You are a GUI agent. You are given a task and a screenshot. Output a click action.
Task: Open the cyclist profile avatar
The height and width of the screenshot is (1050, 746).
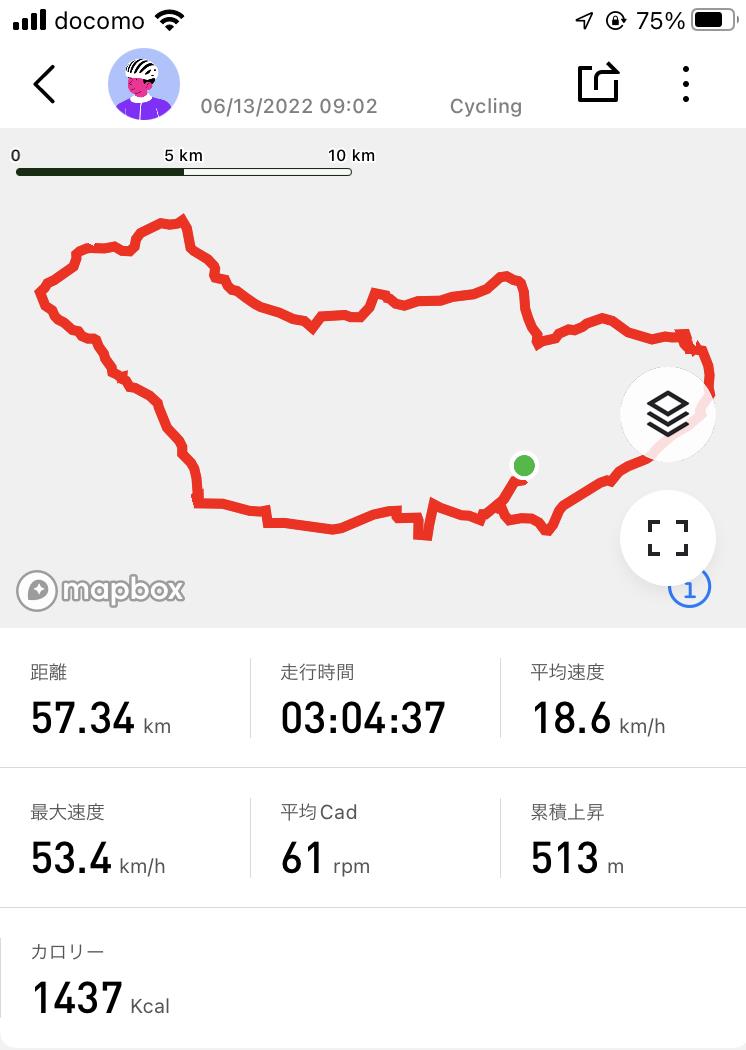pos(144,85)
